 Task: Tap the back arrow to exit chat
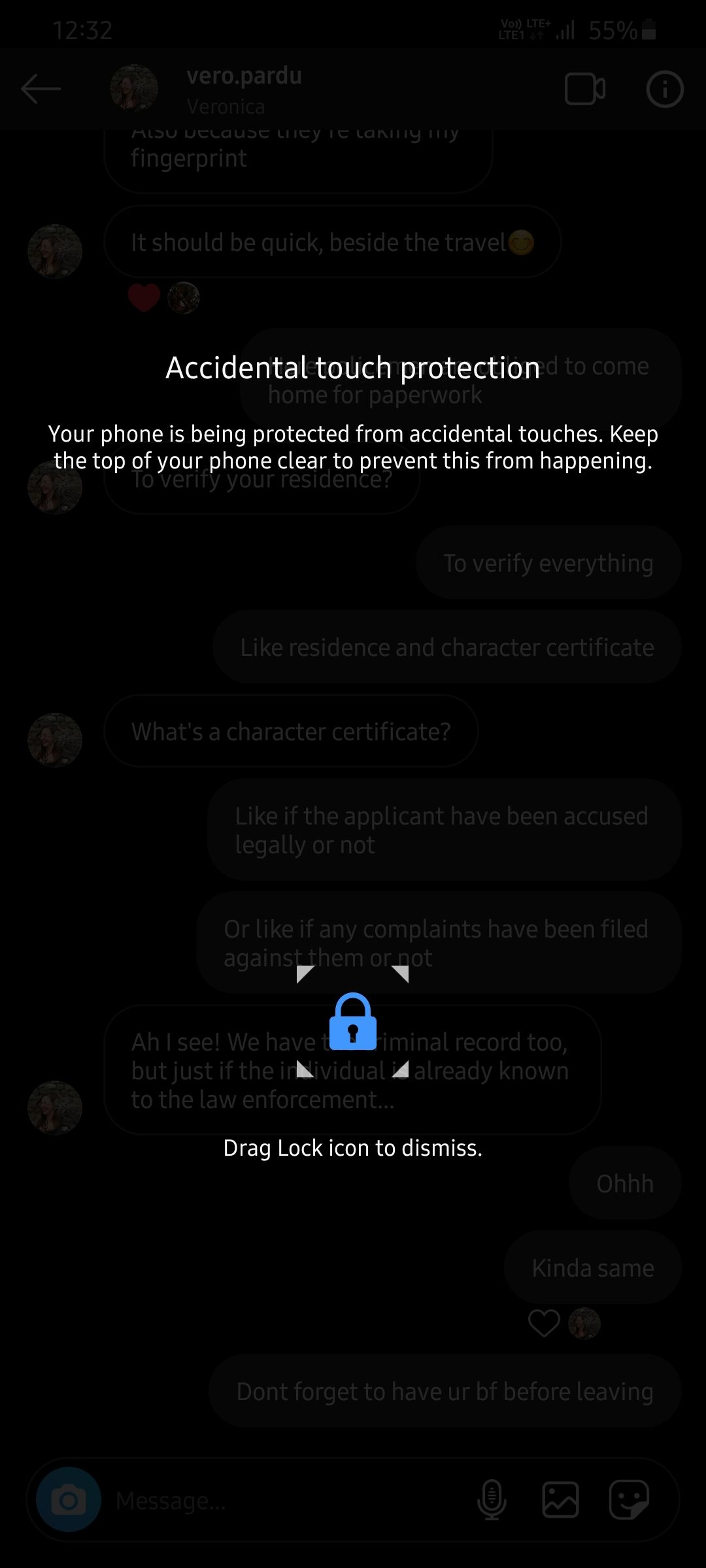(x=39, y=89)
